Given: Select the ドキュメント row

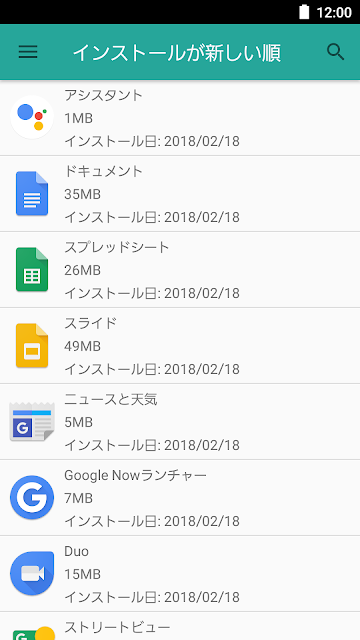Looking at the screenshot, I should click(x=180, y=193).
